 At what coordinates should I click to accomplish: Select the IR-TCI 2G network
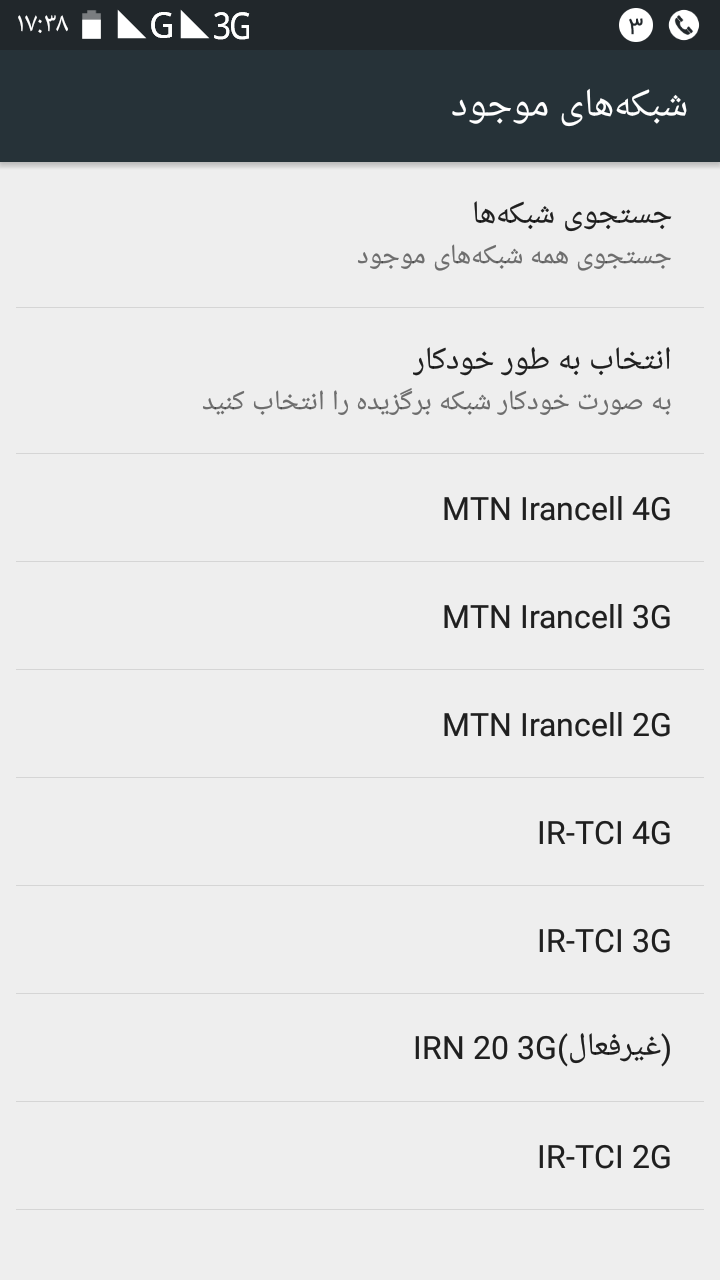[360, 1156]
